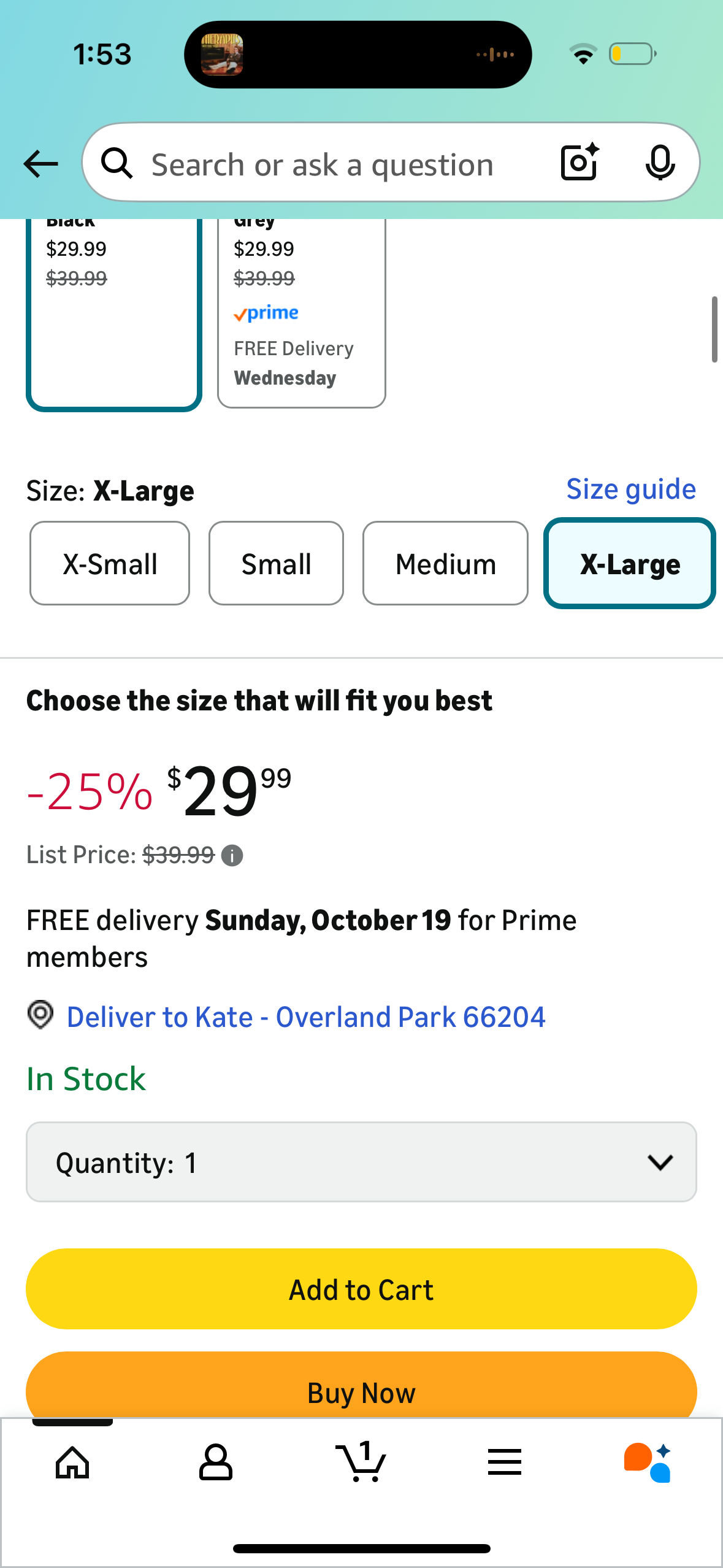Go back using the arrow
Screen dimensions: 723x1568
pyautogui.click(x=41, y=164)
